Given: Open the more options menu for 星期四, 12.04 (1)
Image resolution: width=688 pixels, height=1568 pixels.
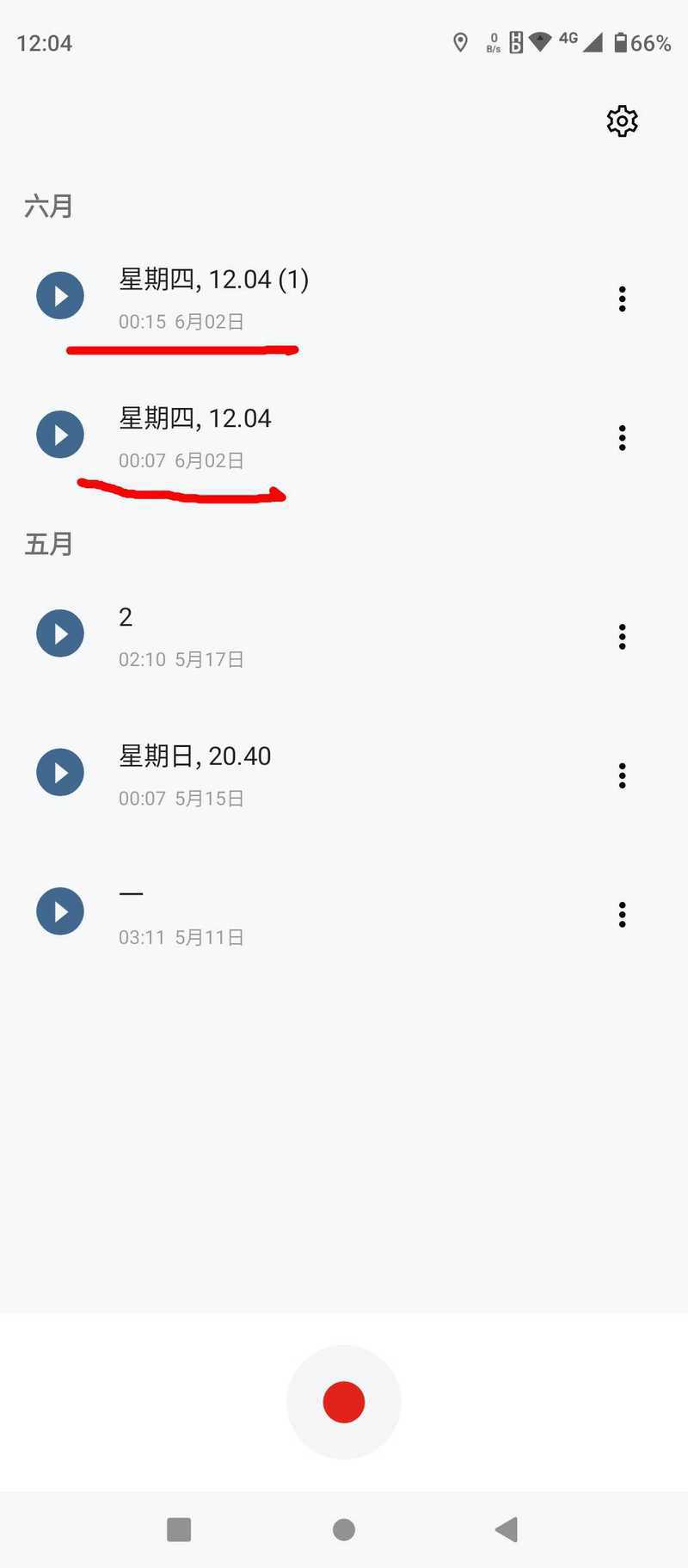Looking at the screenshot, I should click(x=622, y=299).
